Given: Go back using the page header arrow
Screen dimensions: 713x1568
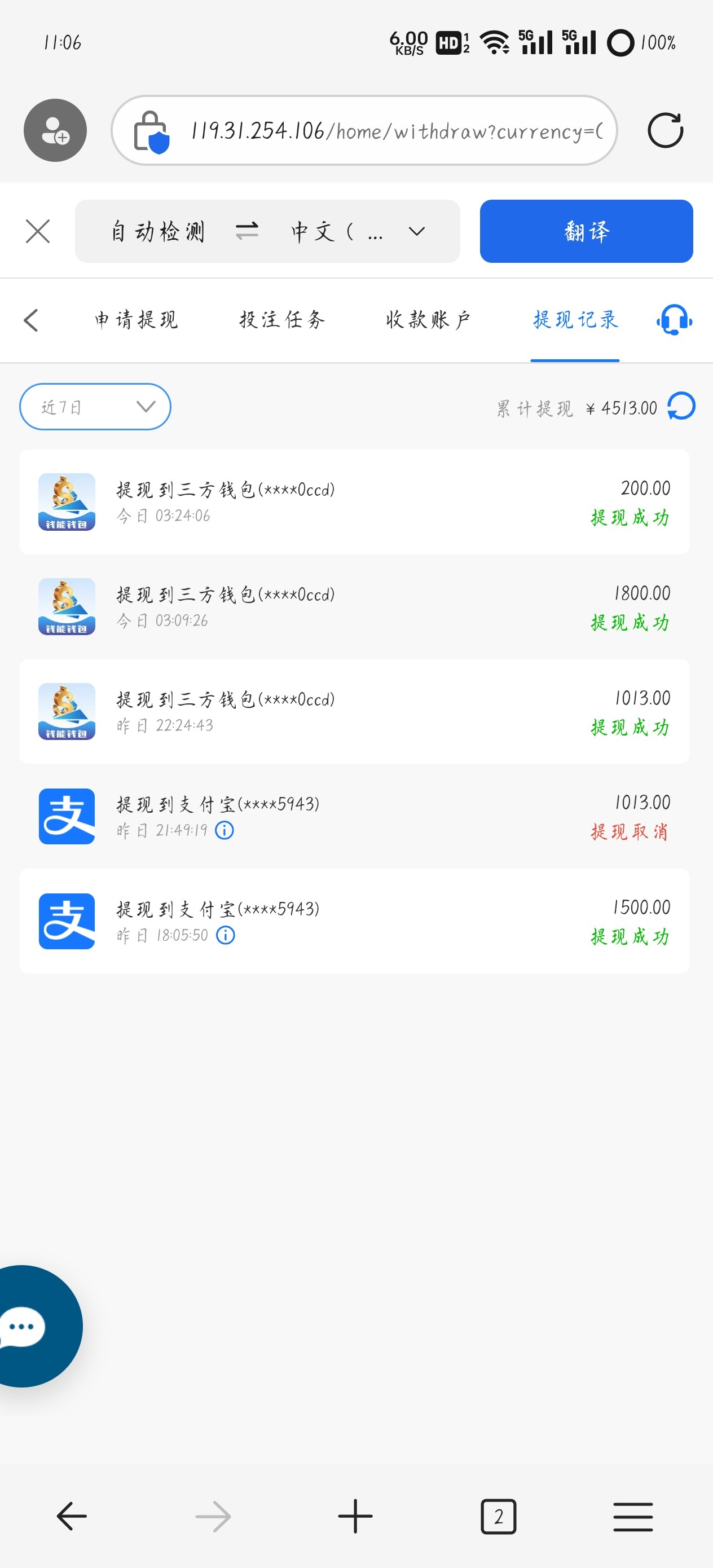Looking at the screenshot, I should pos(31,320).
